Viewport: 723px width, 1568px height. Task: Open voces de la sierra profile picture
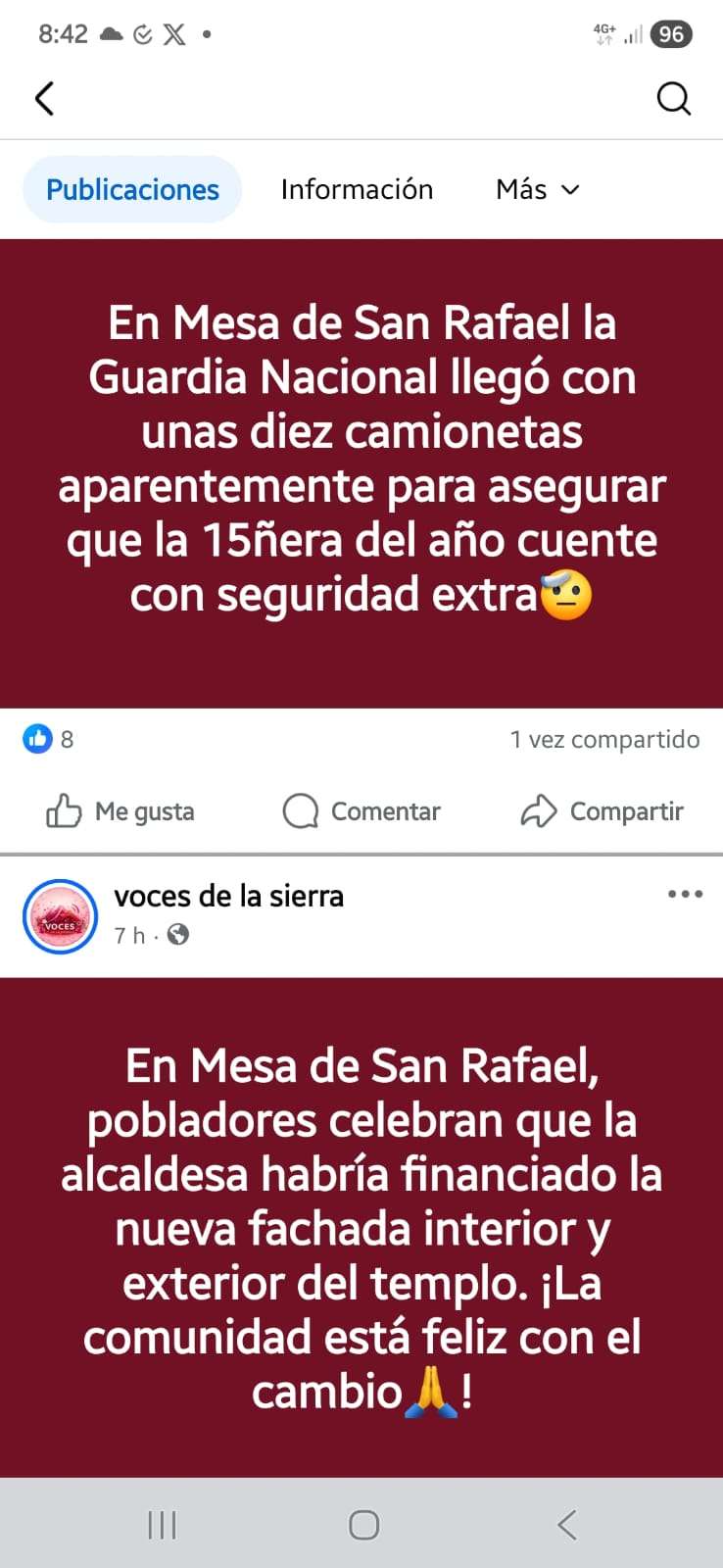pos(61,916)
